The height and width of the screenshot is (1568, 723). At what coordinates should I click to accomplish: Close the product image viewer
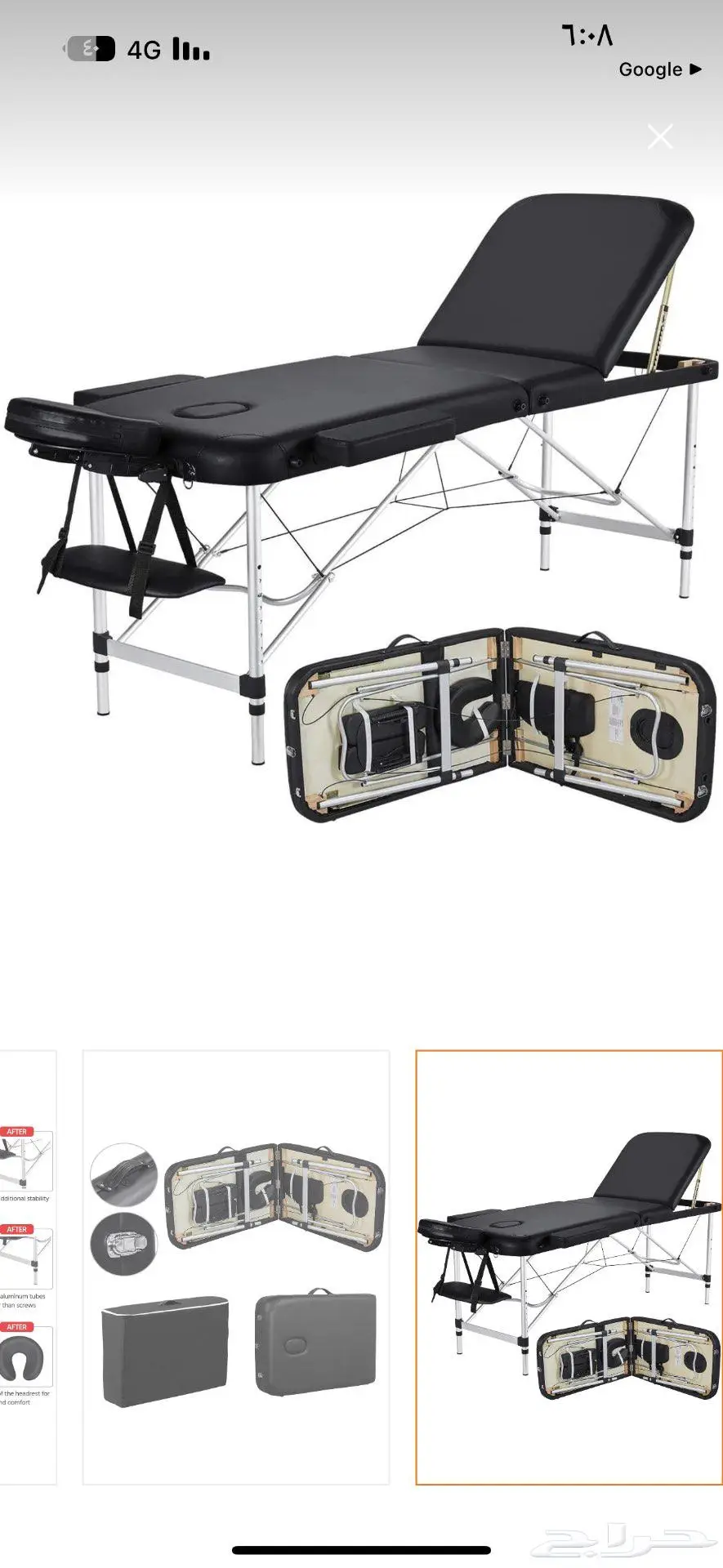(x=659, y=136)
